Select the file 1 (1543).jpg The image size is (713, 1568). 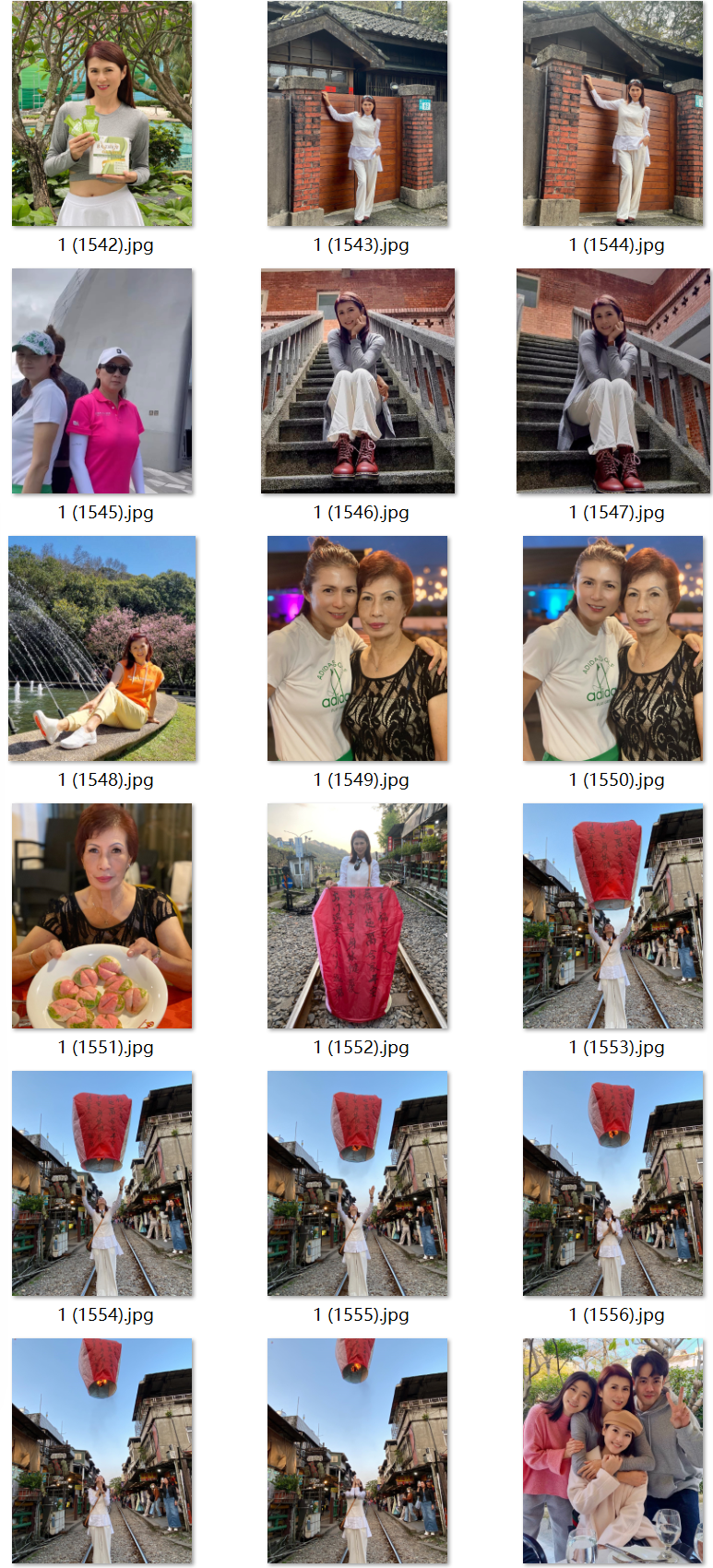pos(358,114)
